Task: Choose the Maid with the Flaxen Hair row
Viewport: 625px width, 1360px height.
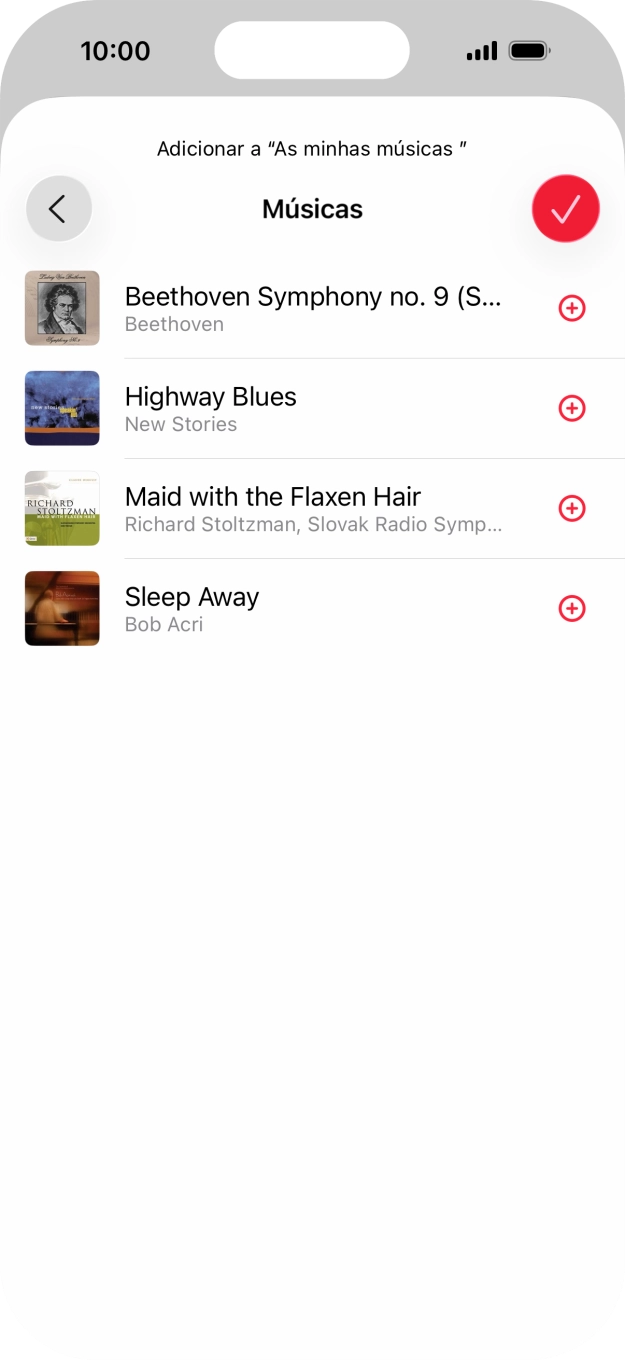Action: 312,508
